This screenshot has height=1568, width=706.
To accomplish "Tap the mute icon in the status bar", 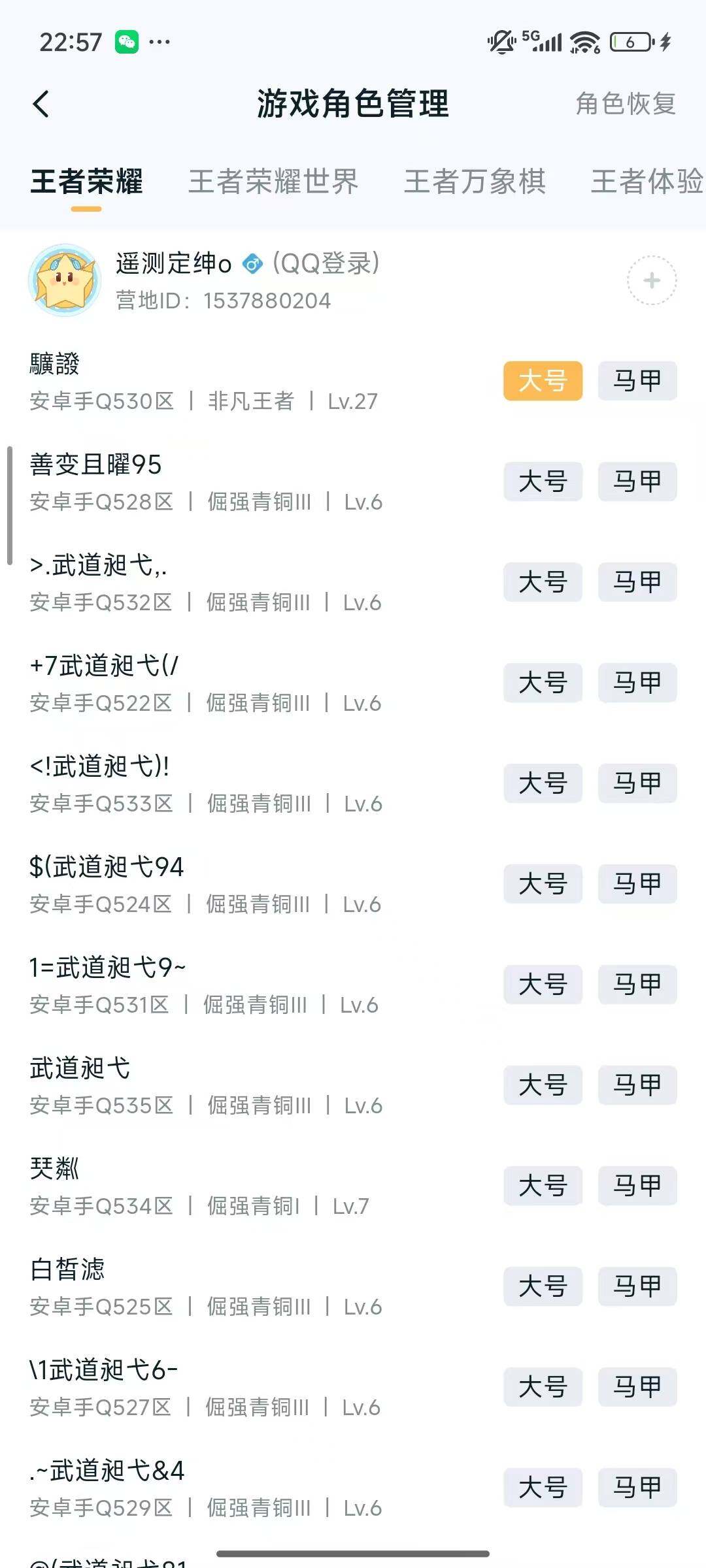I will pos(499,42).
